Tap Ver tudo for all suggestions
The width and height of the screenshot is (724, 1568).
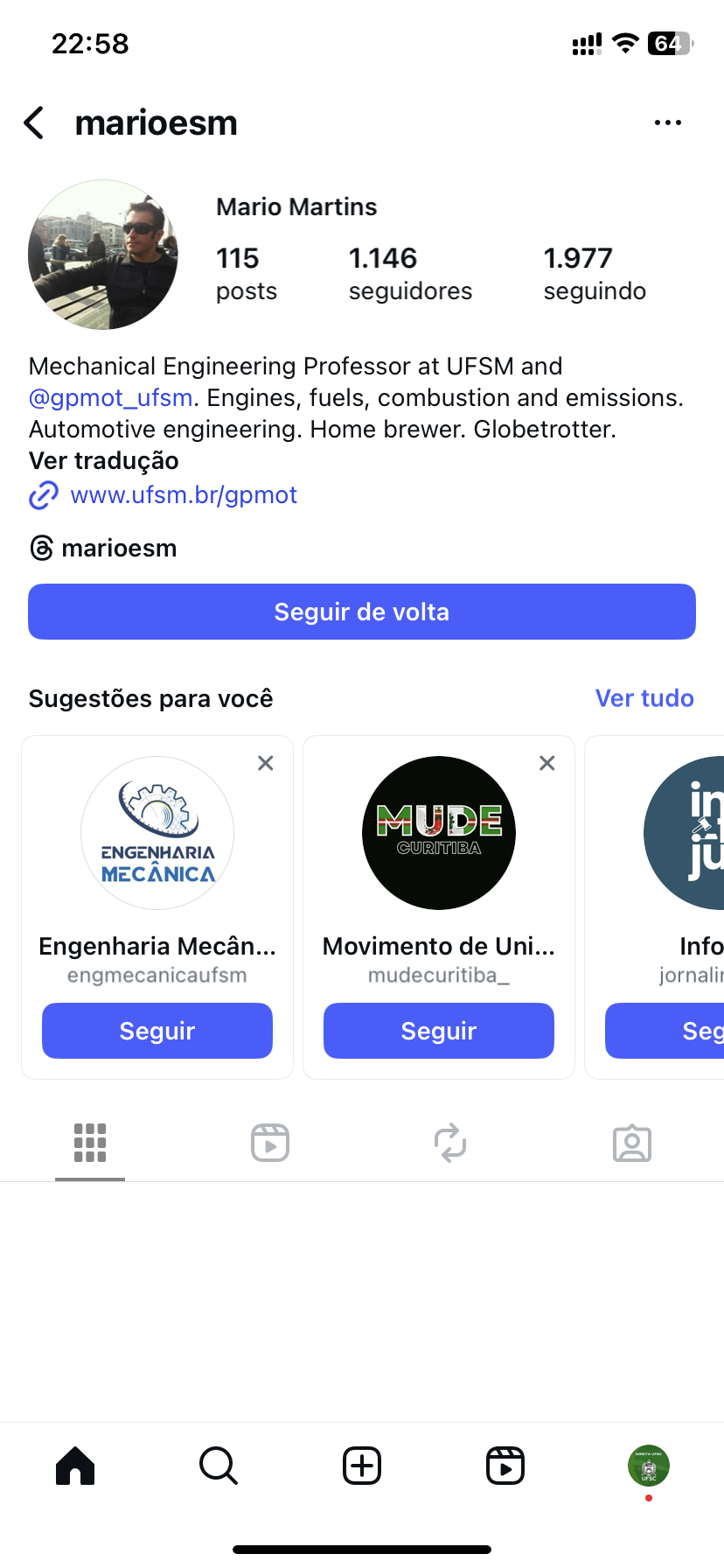click(644, 698)
